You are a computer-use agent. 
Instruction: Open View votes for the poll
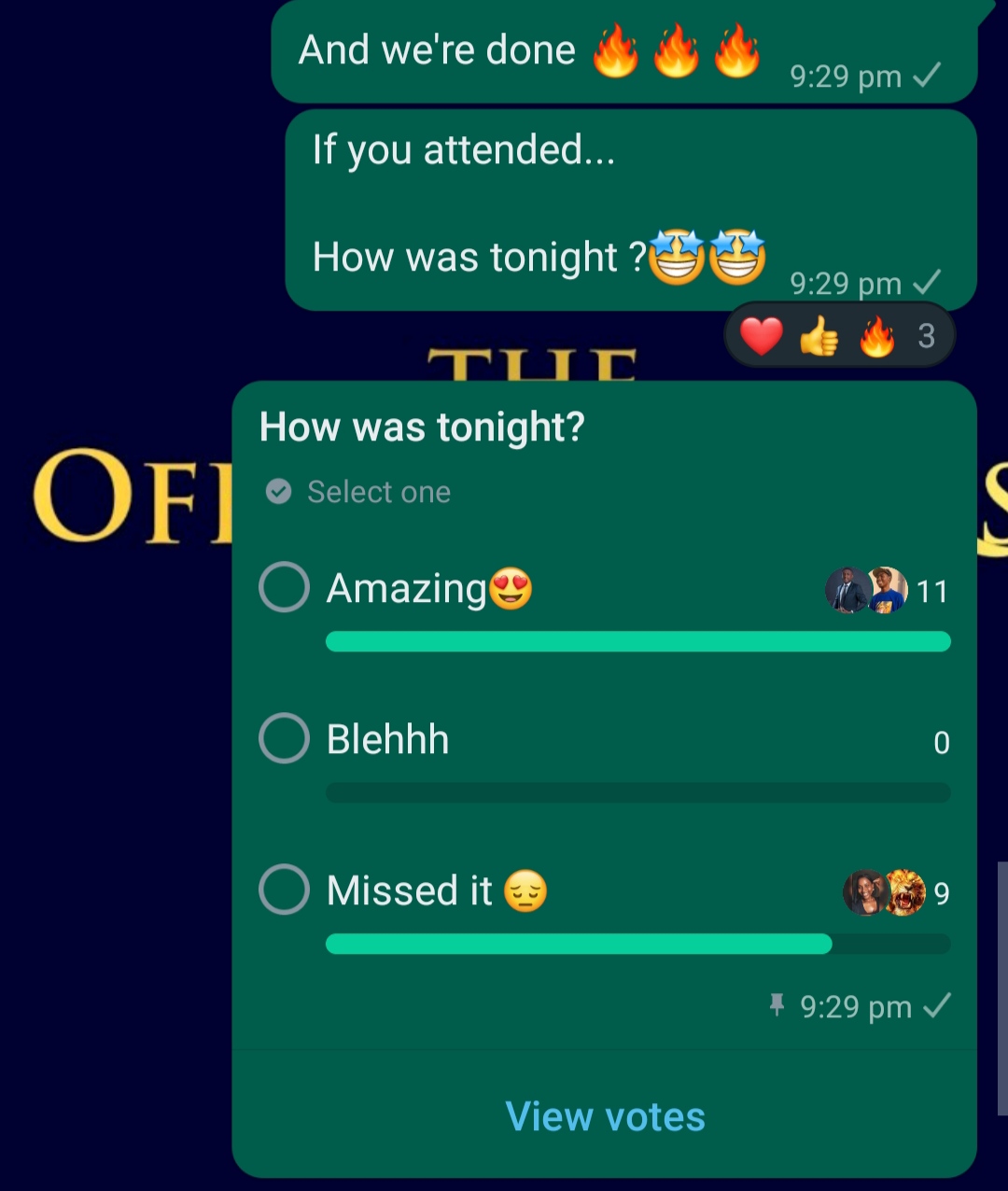click(605, 1117)
